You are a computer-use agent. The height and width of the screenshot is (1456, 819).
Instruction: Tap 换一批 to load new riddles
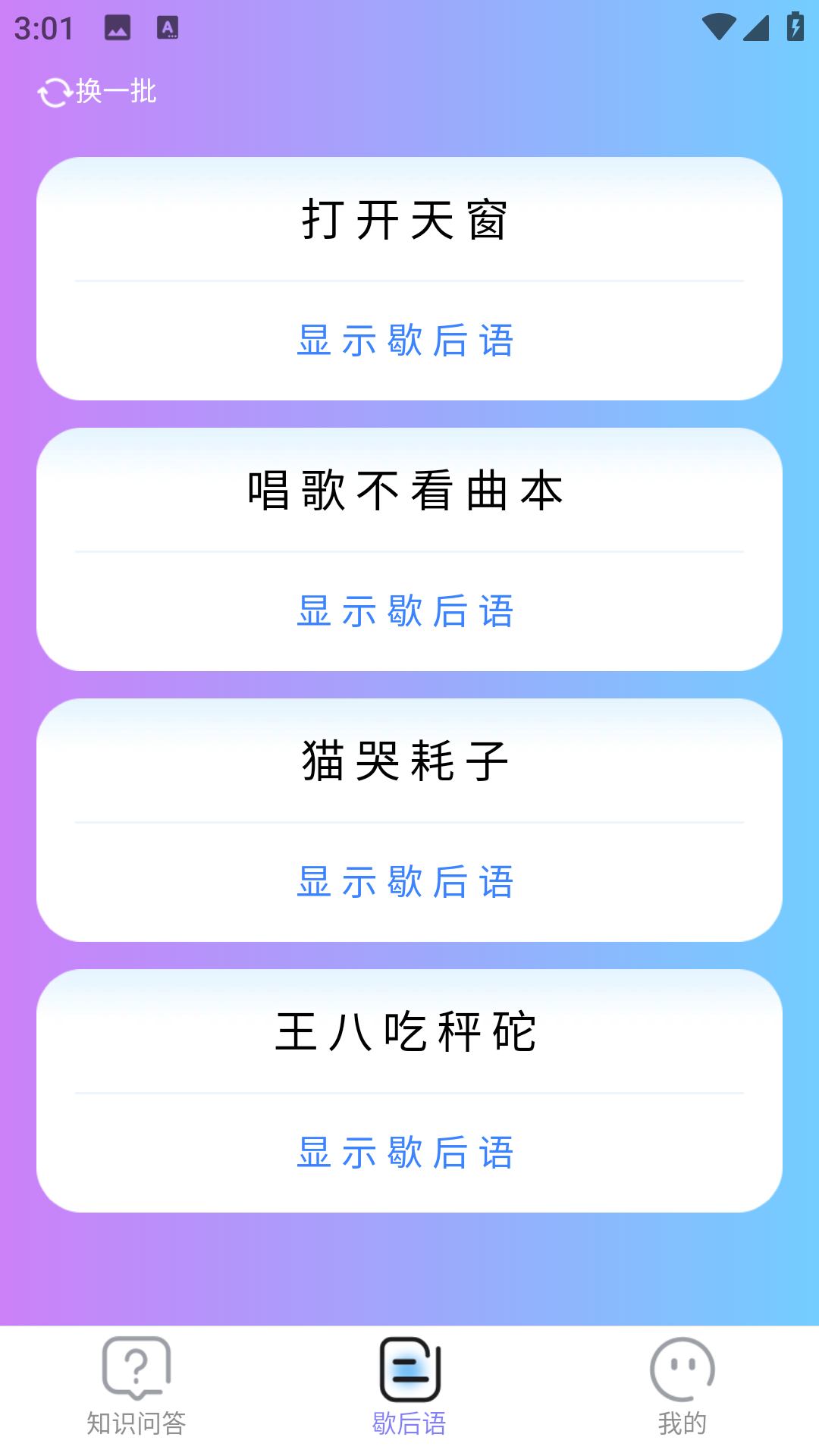[114, 91]
